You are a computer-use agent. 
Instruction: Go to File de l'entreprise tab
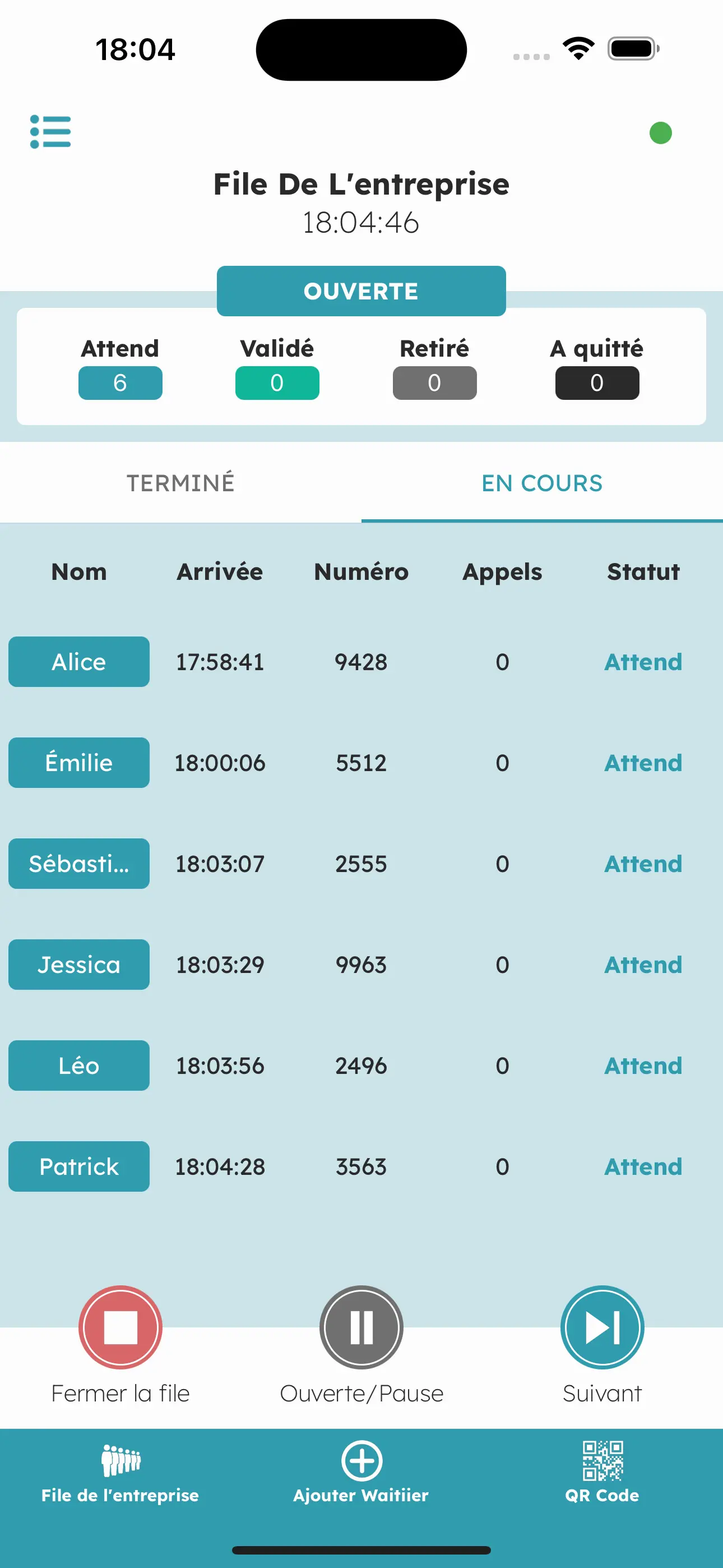(121, 1473)
